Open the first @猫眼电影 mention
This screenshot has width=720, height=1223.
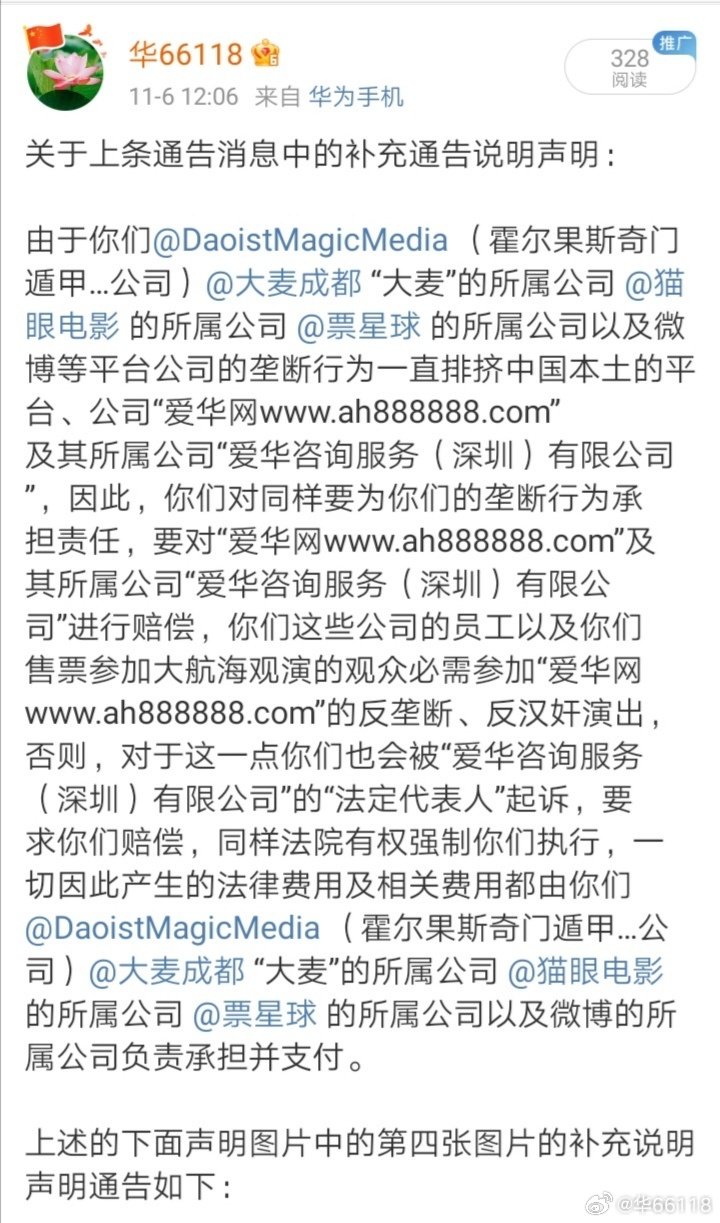pyautogui.click(x=90, y=326)
